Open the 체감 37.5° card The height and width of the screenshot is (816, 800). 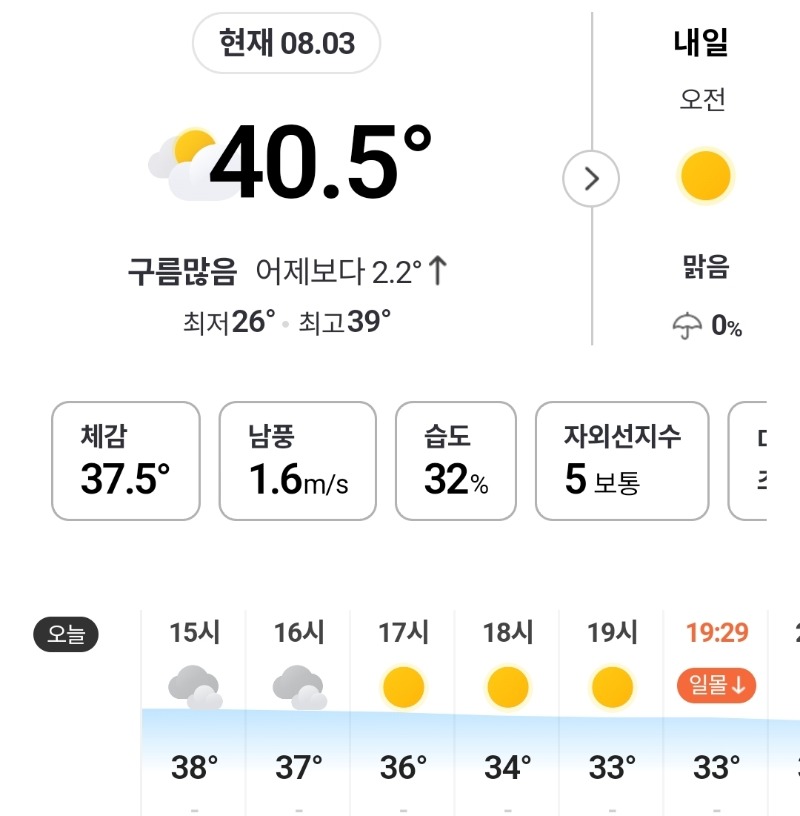click(x=126, y=461)
